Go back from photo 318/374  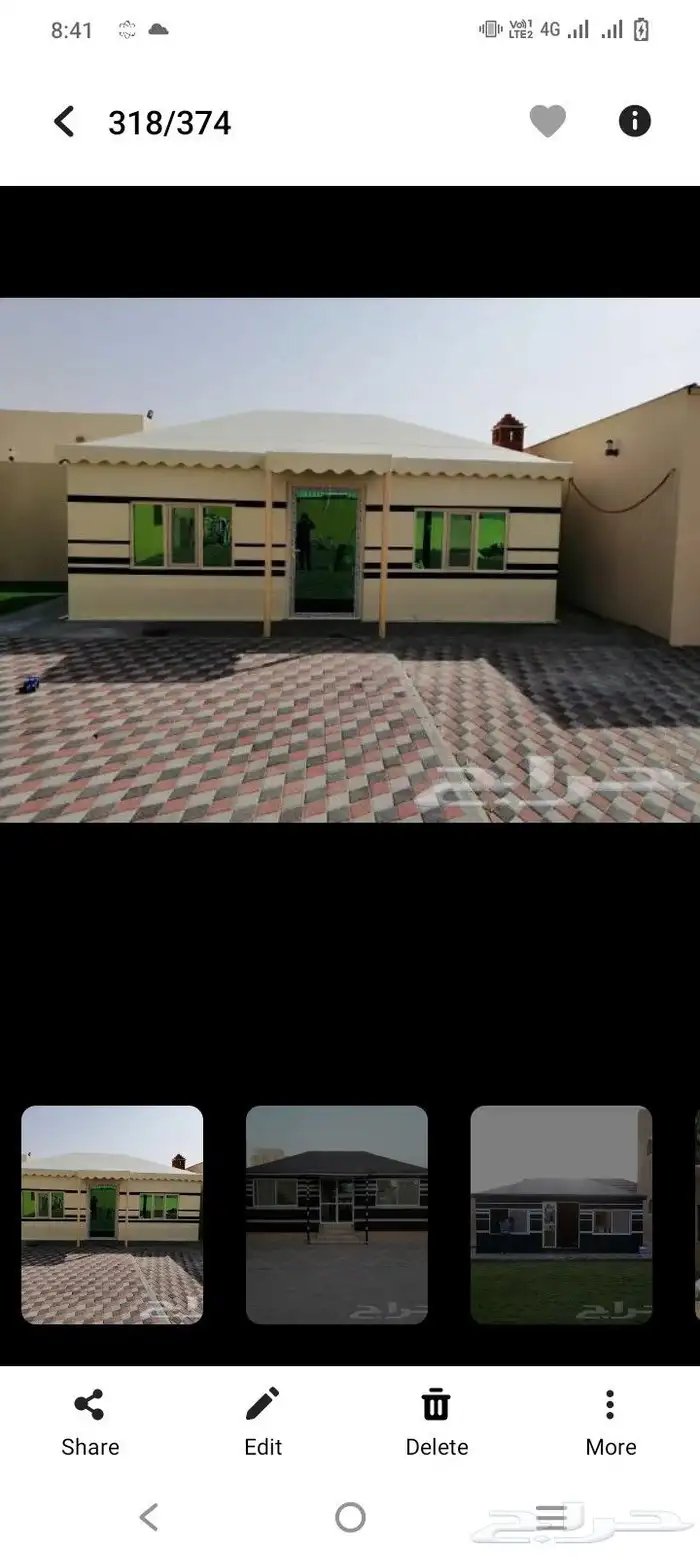(64, 122)
